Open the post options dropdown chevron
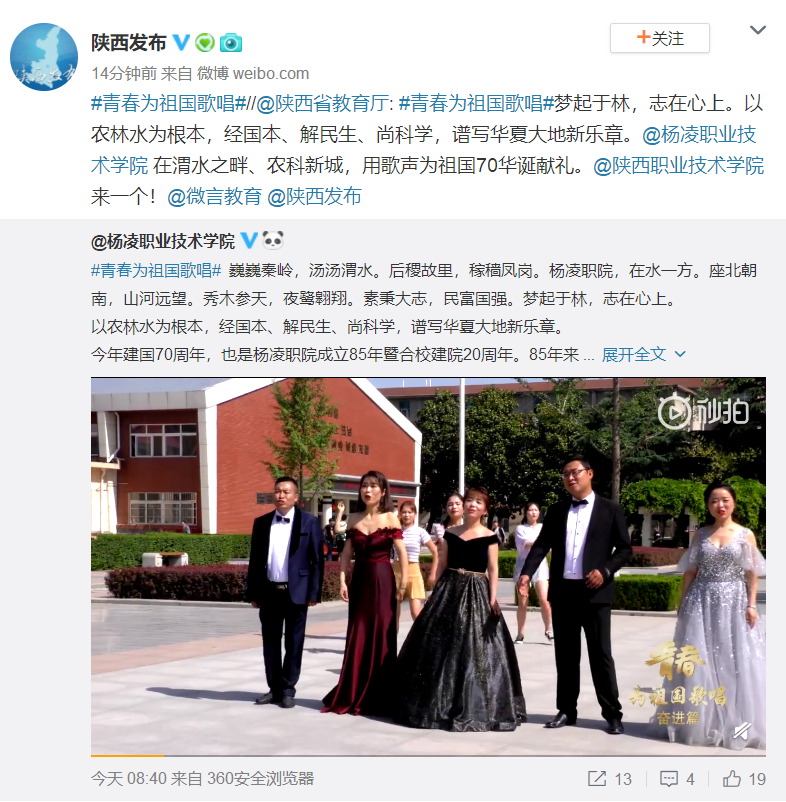The image size is (786, 802). tap(758, 31)
